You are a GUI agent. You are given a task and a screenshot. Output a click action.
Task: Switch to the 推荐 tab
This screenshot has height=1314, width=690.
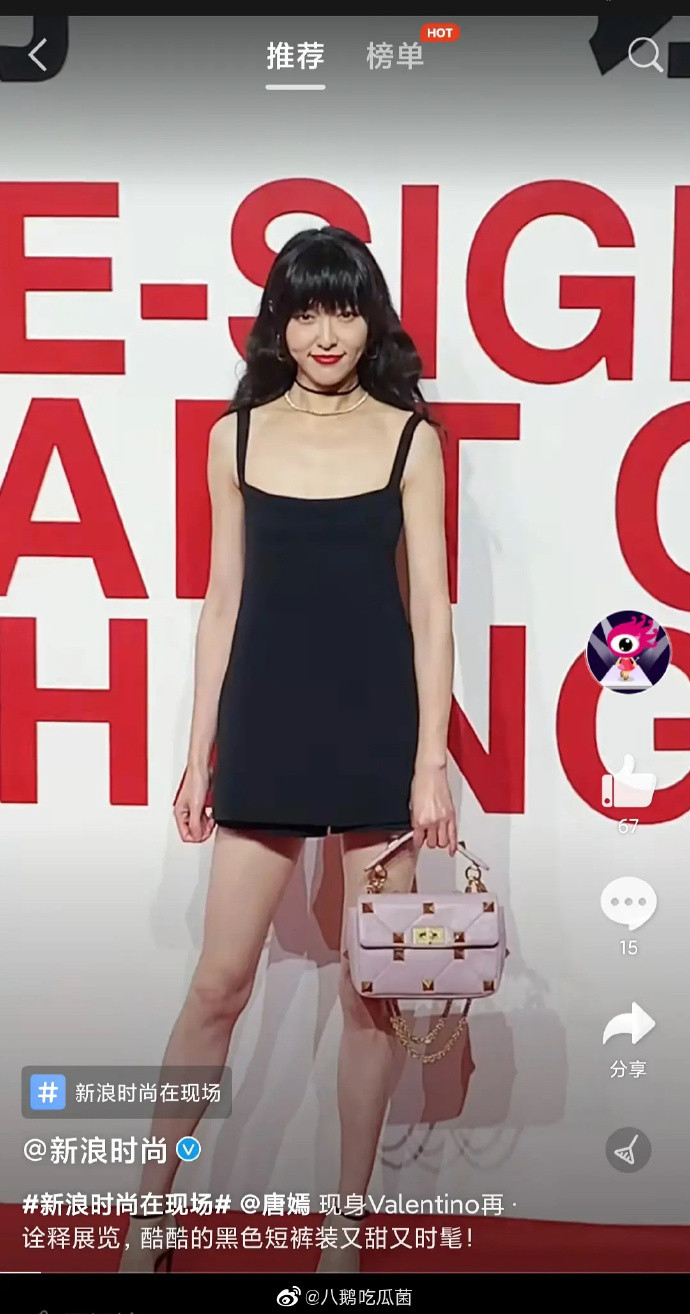[295, 56]
